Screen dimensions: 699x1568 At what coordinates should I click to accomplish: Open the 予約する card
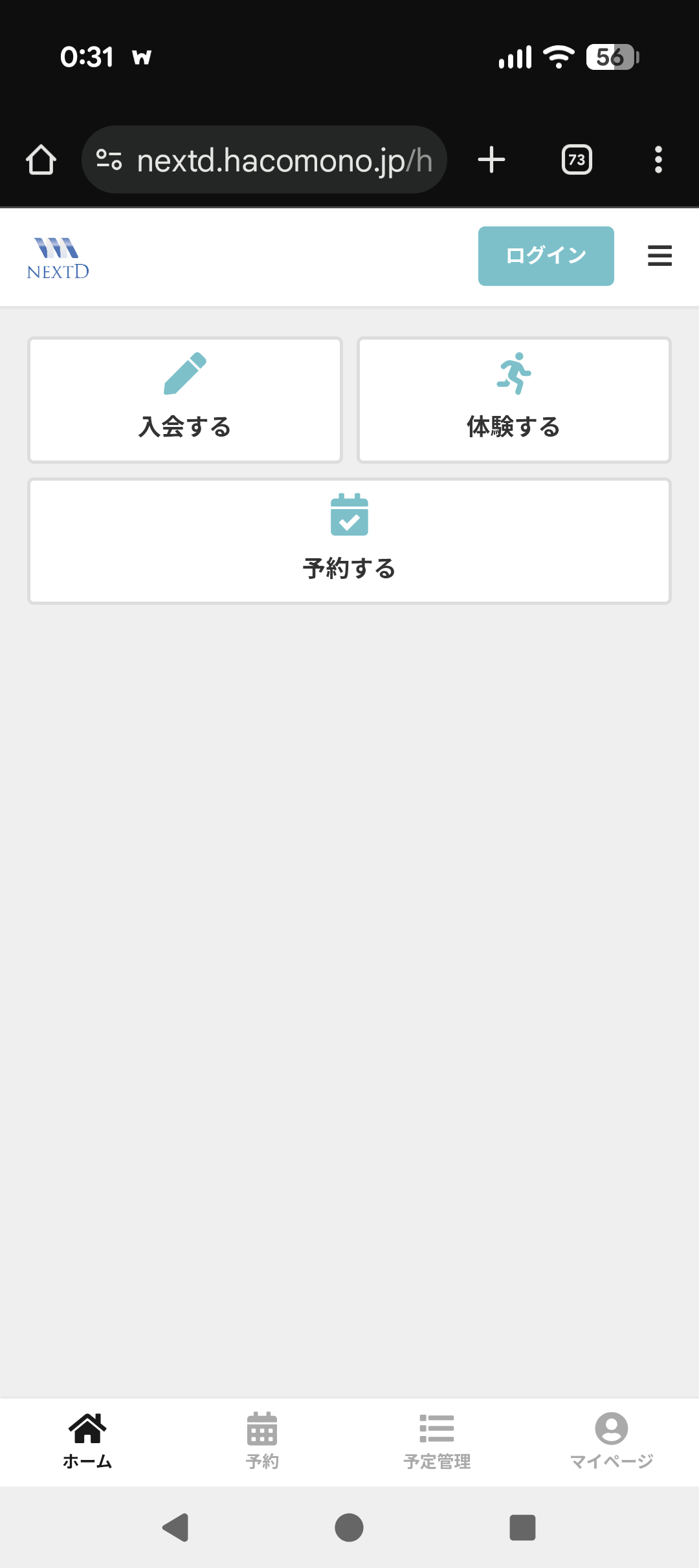349,541
